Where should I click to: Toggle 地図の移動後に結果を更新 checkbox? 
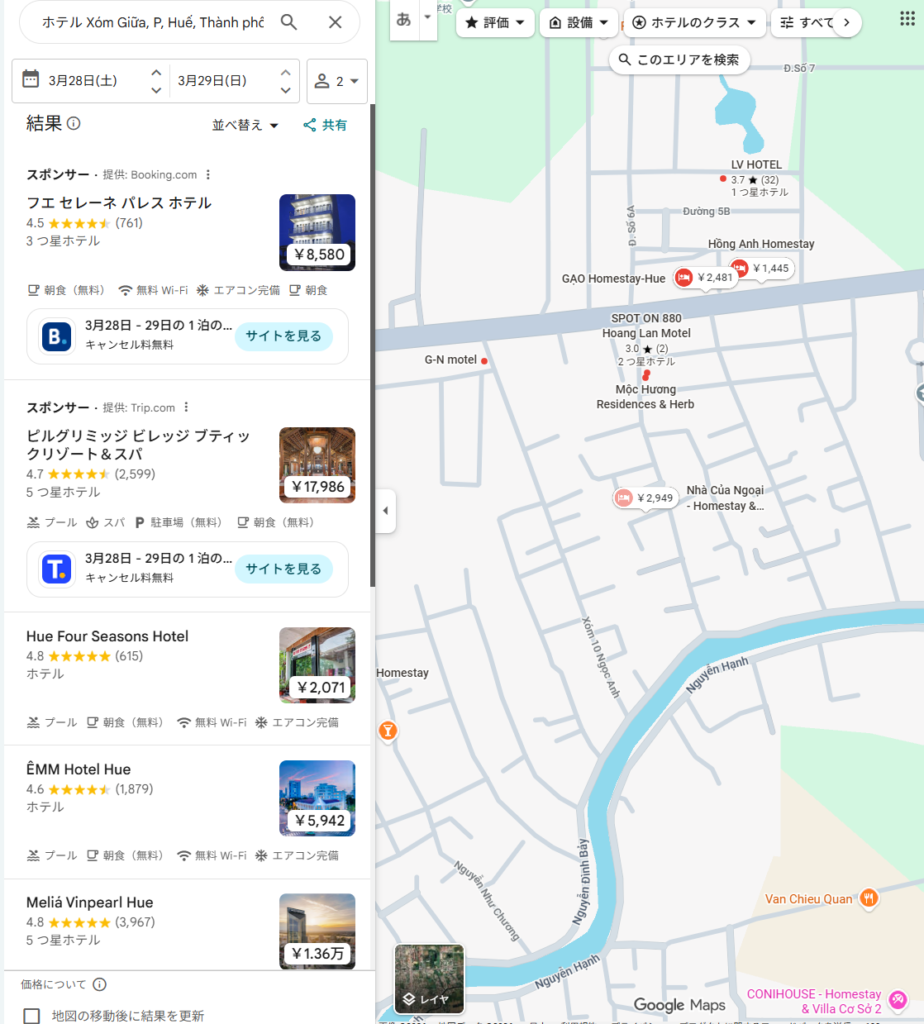click(32, 1016)
